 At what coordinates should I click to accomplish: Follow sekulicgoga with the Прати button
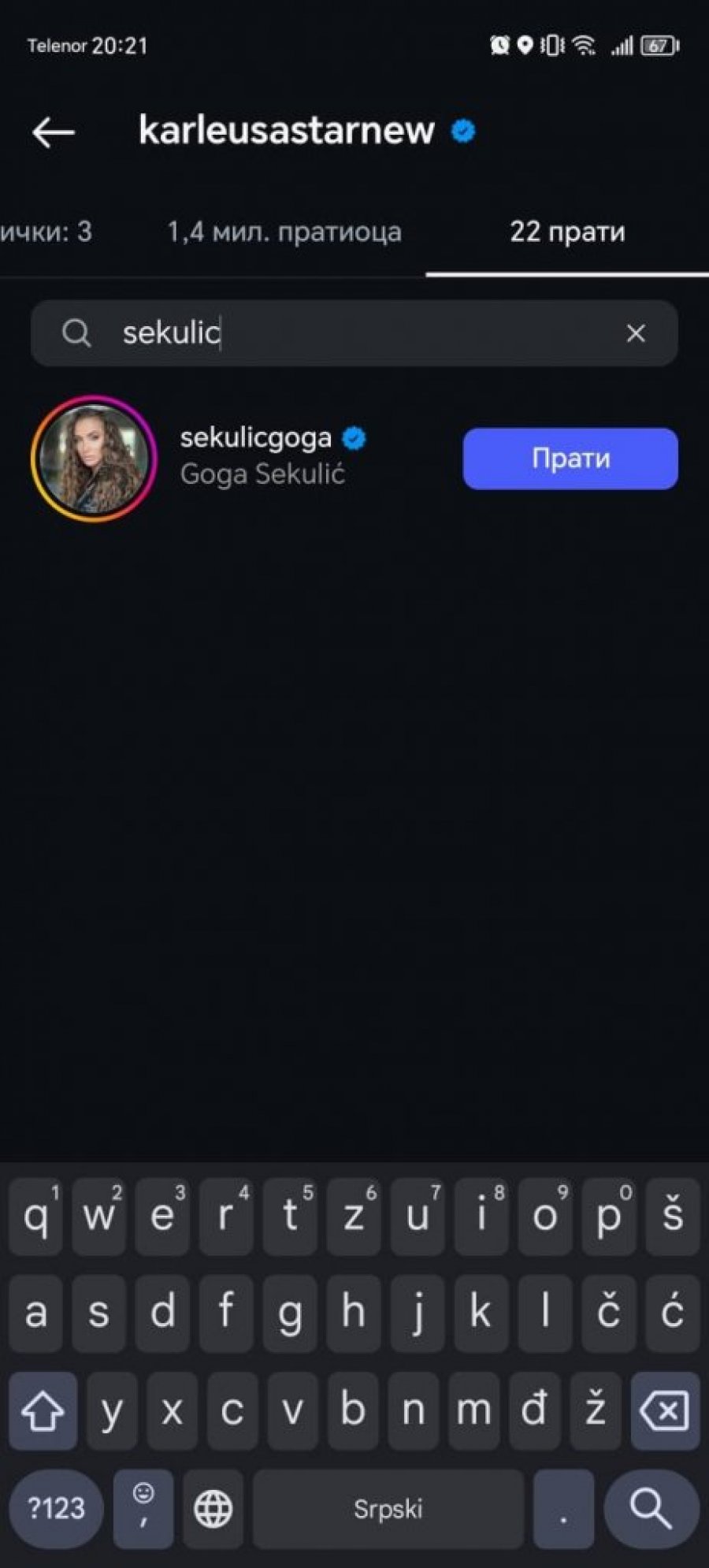pos(570,459)
